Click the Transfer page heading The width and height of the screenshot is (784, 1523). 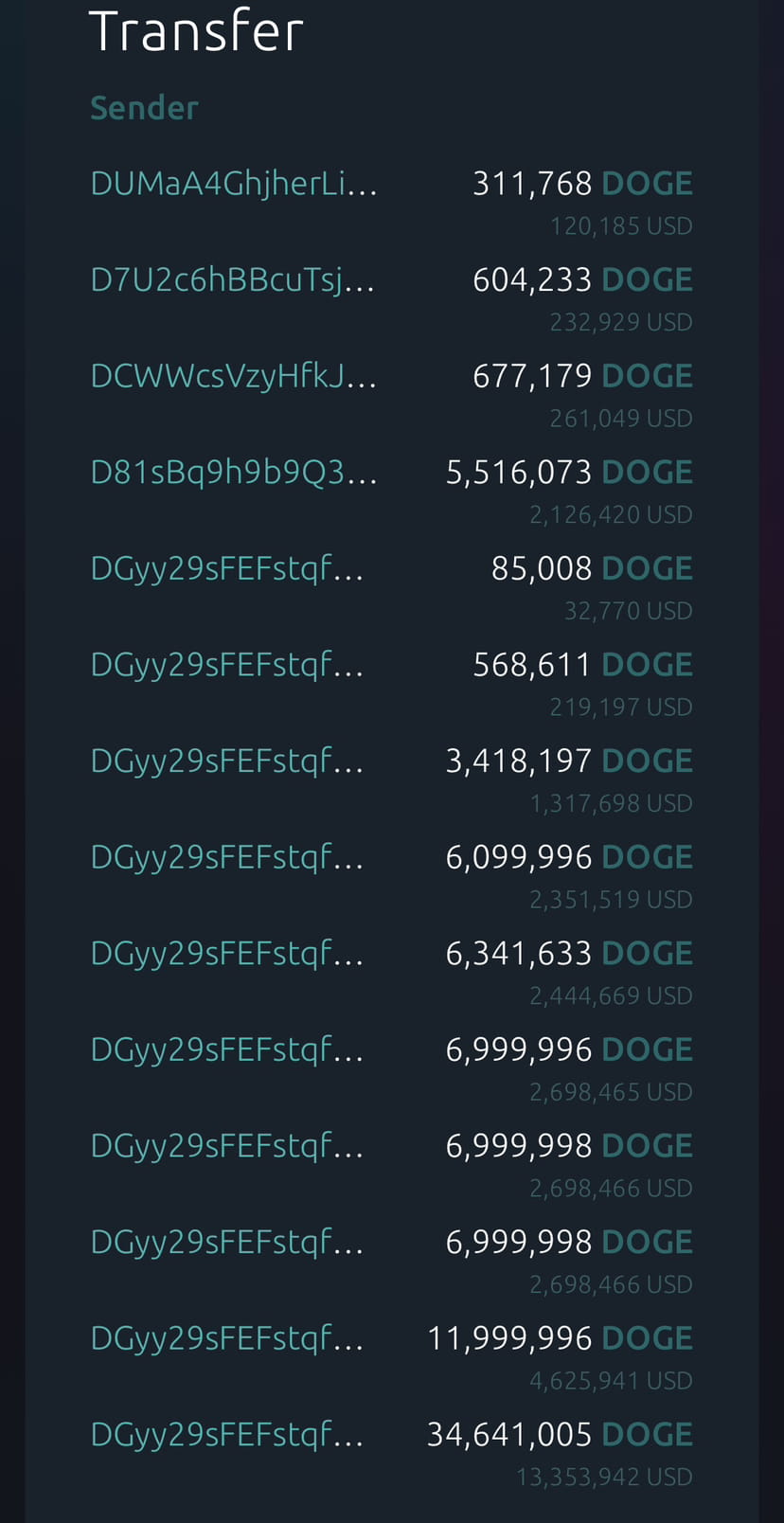pos(196,28)
